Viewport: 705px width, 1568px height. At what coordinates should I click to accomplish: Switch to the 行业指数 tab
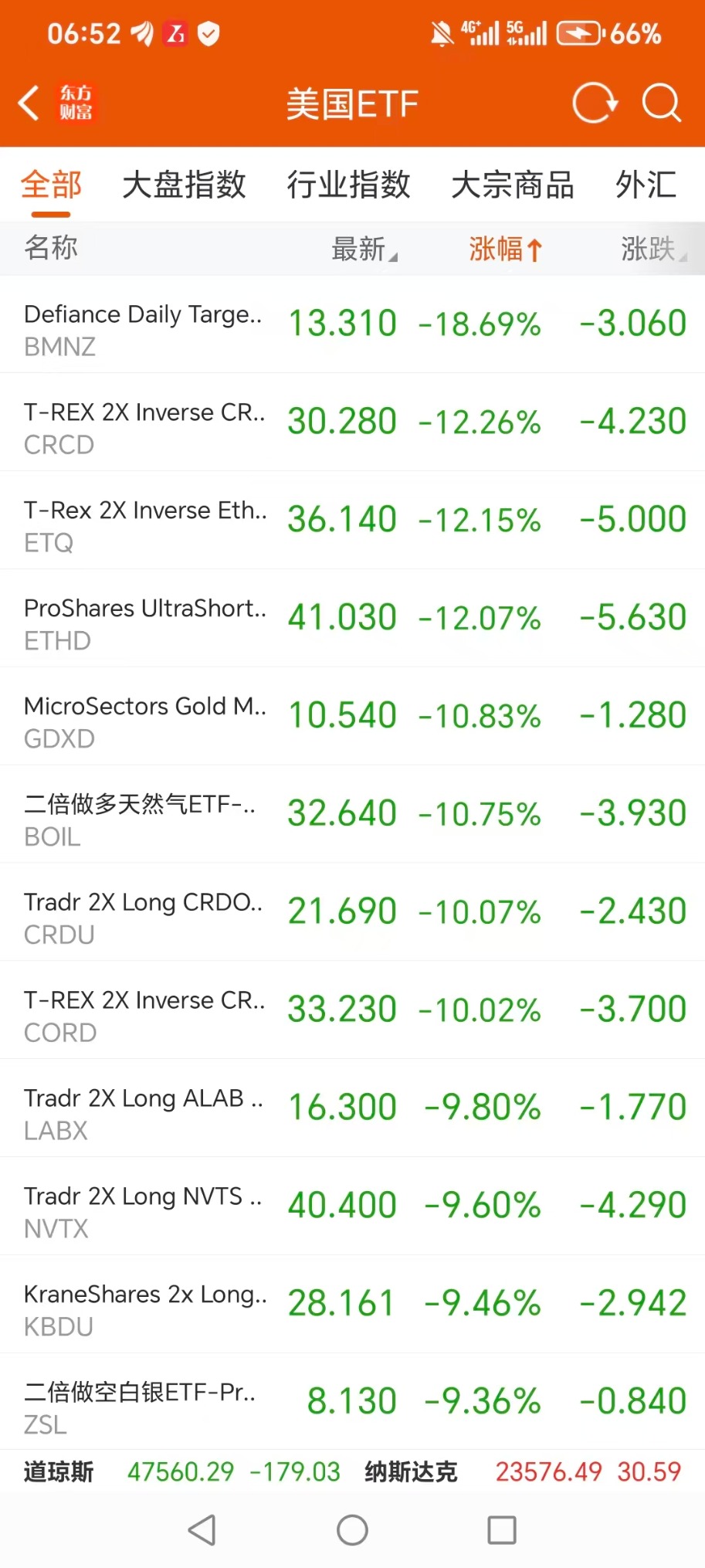pos(348,185)
